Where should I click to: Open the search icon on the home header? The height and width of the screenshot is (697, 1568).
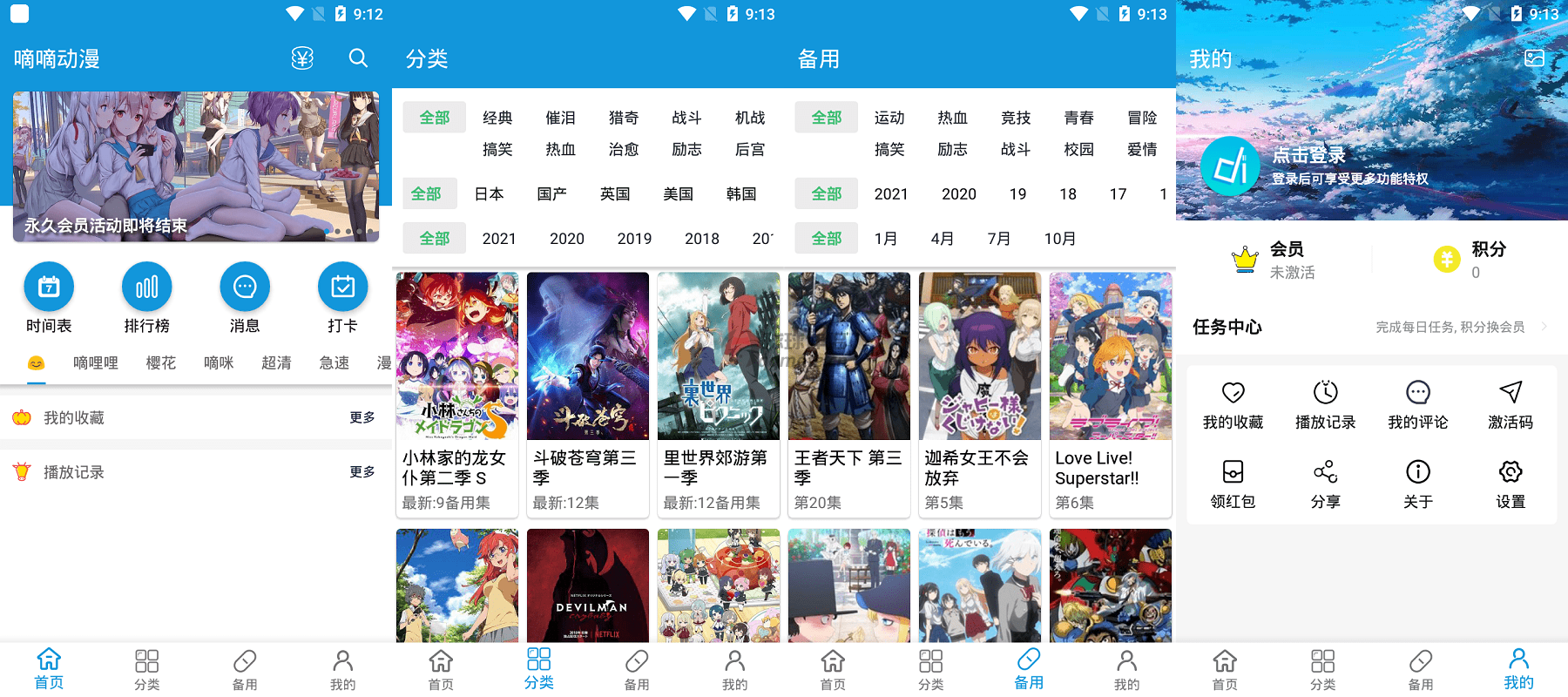[358, 58]
